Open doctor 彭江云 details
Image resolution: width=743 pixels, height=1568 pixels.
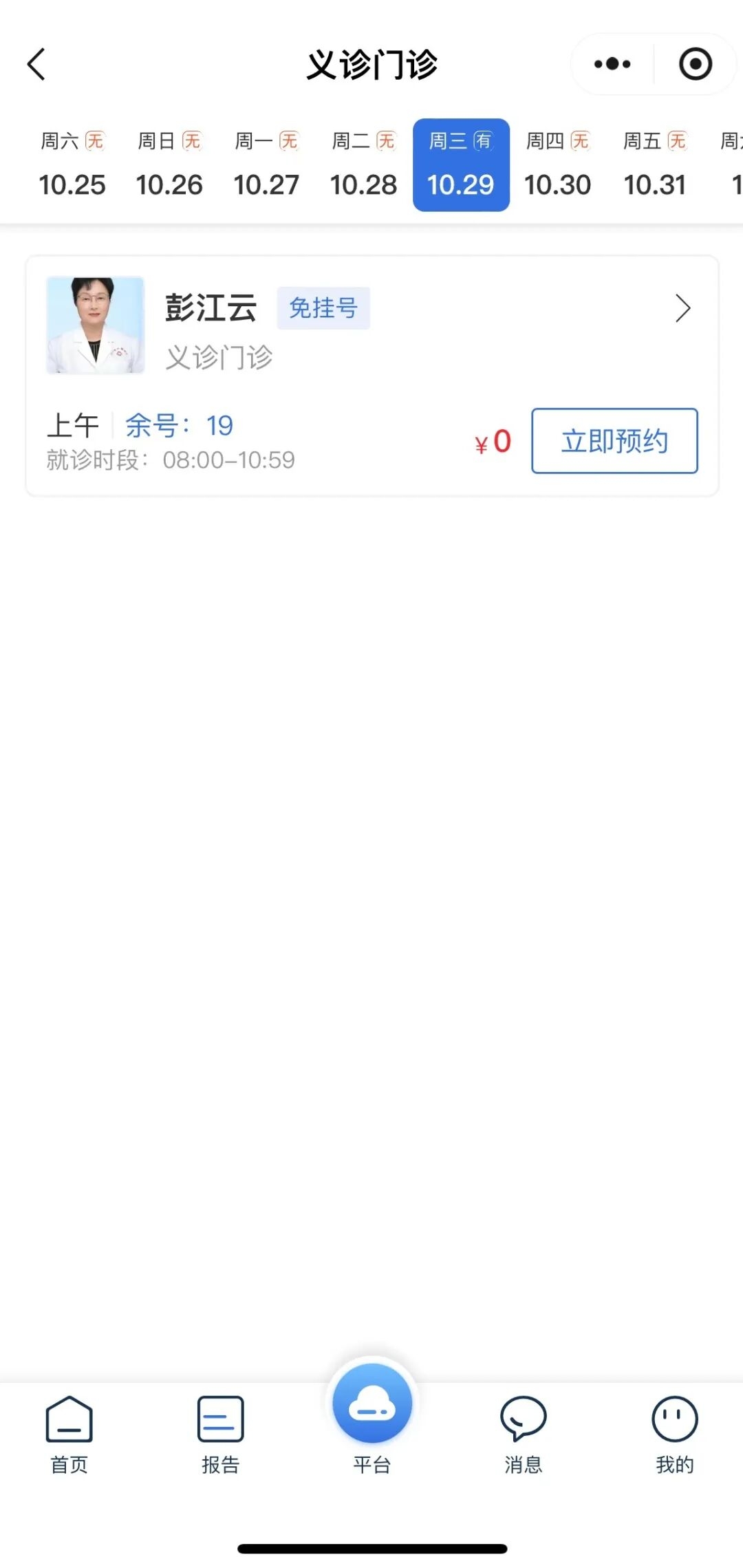[x=681, y=309]
